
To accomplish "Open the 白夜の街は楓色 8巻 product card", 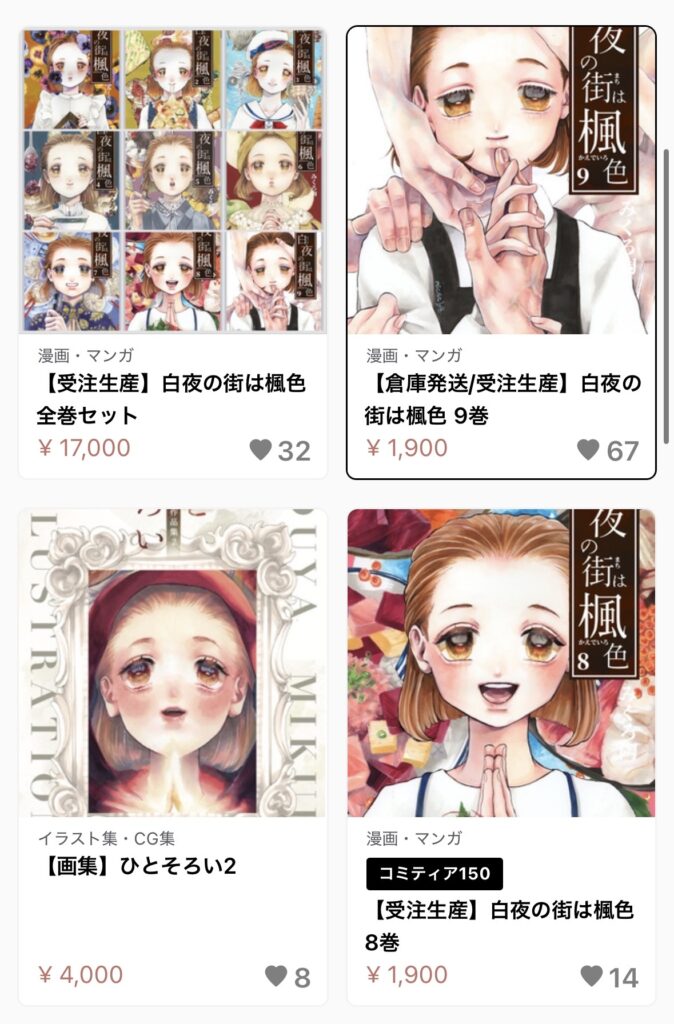I will coord(500,663).
